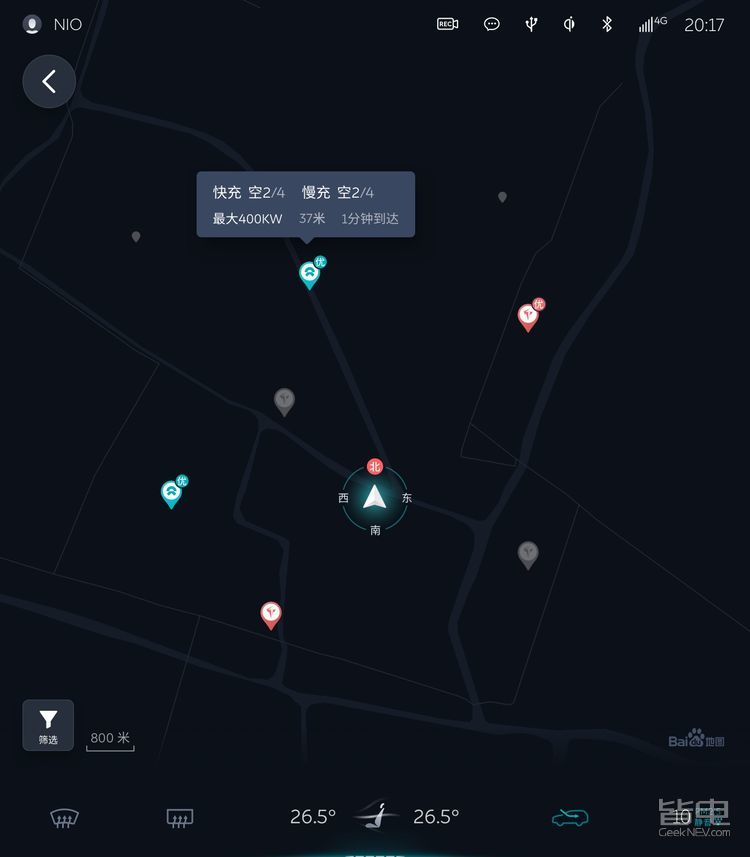Open the 快充 慢充 station info card
The width and height of the screenshot is (750, 857).
point(305,204)
